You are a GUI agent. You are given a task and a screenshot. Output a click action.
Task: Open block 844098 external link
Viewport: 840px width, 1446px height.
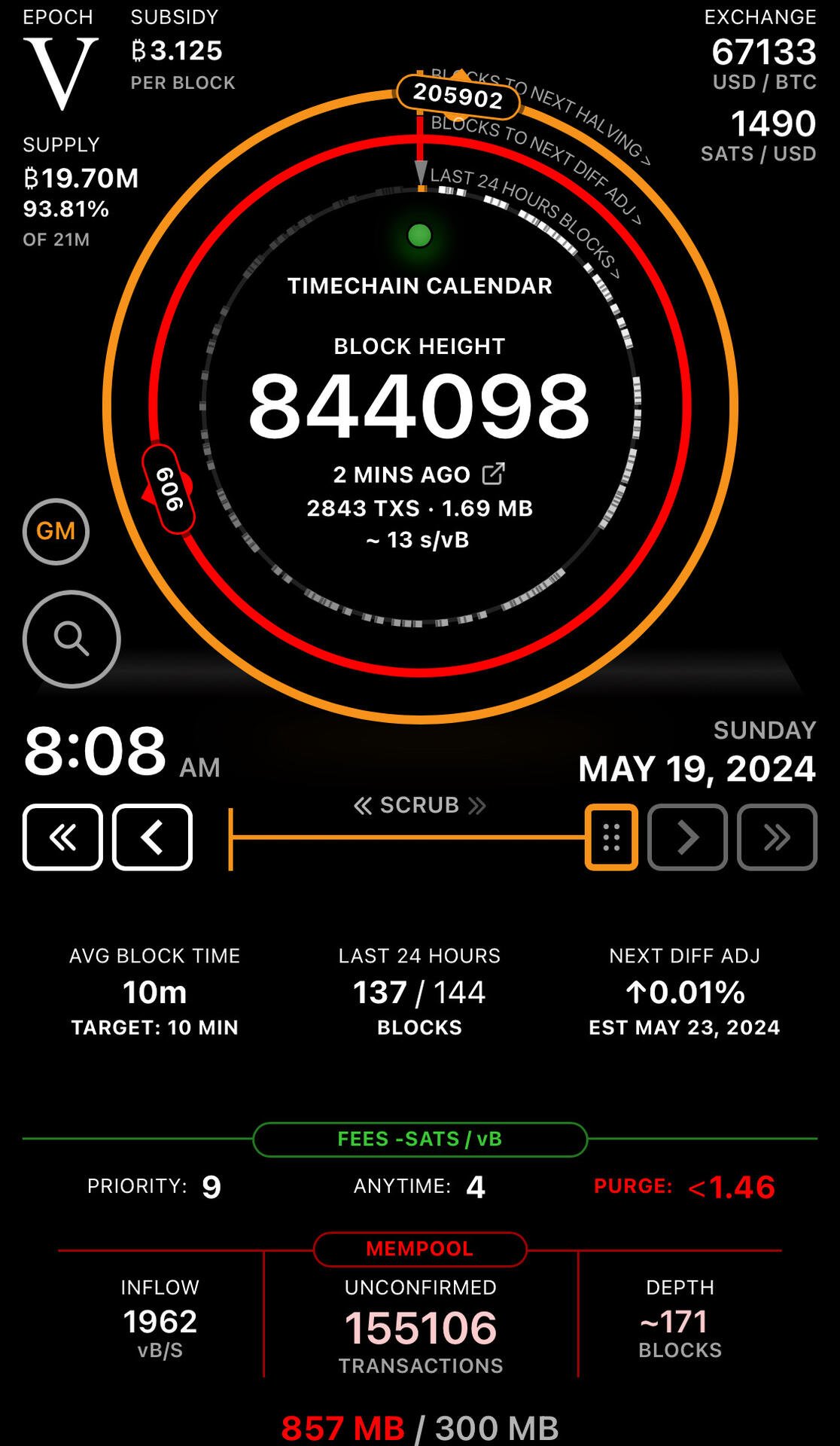pos(493,474)
